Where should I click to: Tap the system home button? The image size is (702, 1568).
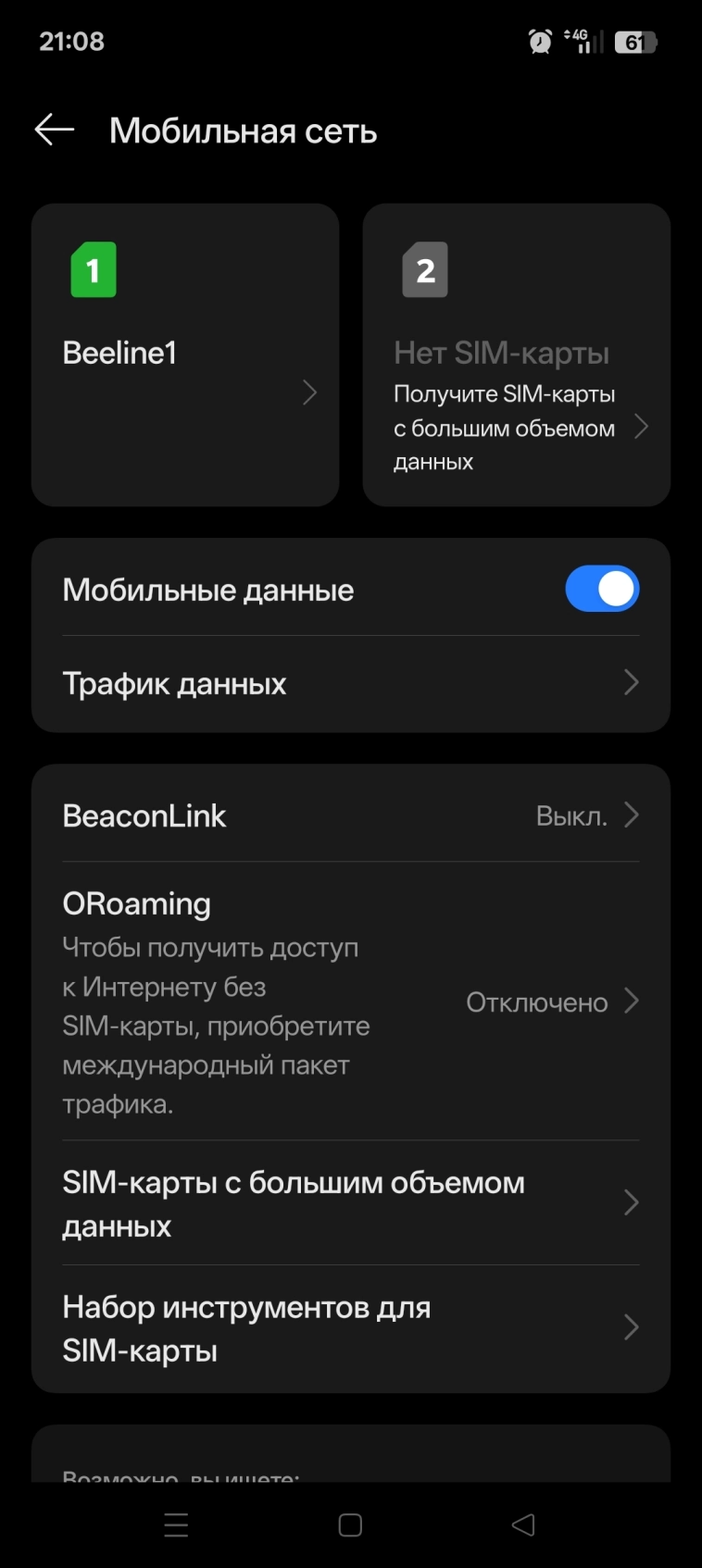[350, 1525]
